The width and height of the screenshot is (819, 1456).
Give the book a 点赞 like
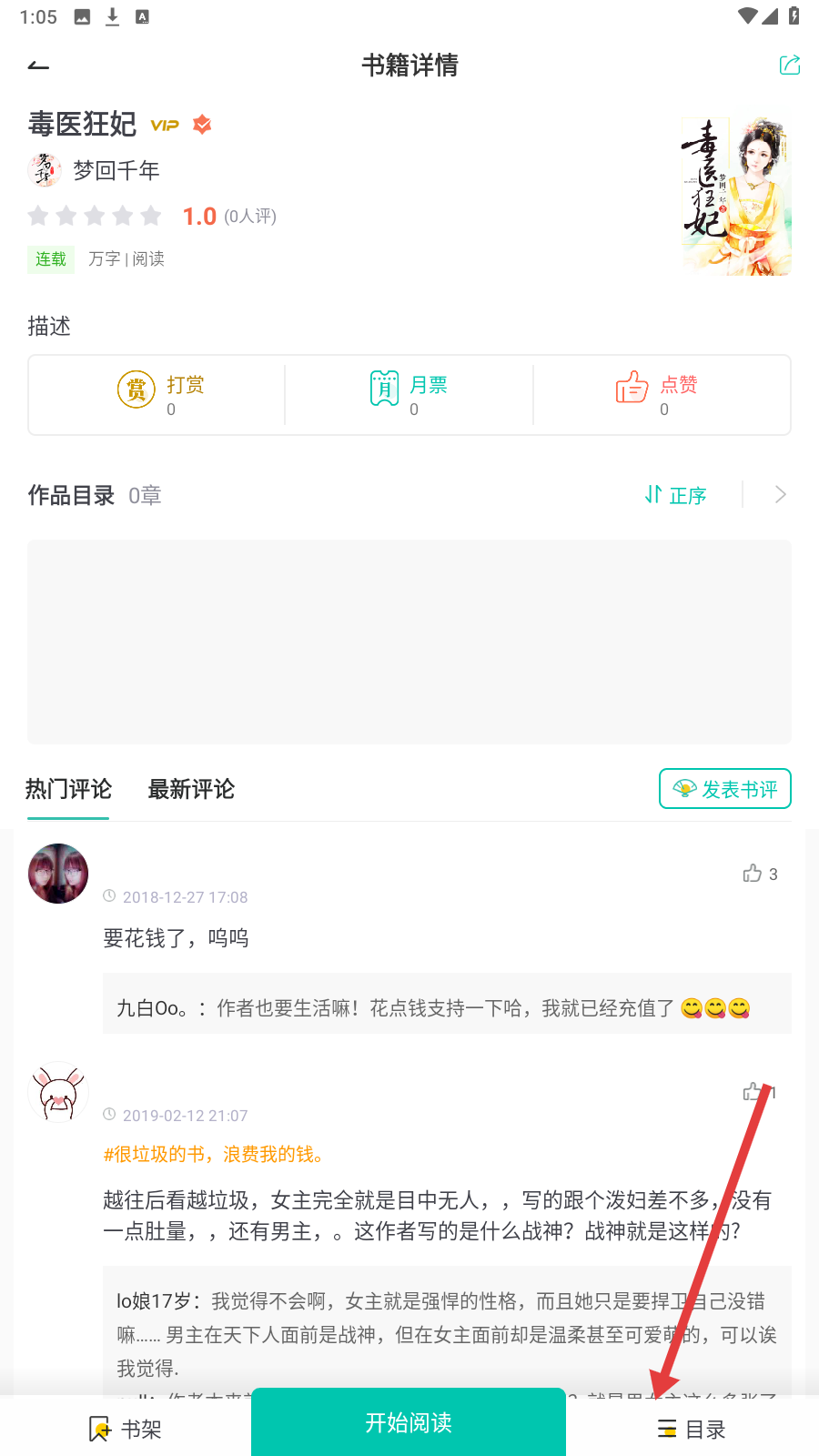pos(656,395)
